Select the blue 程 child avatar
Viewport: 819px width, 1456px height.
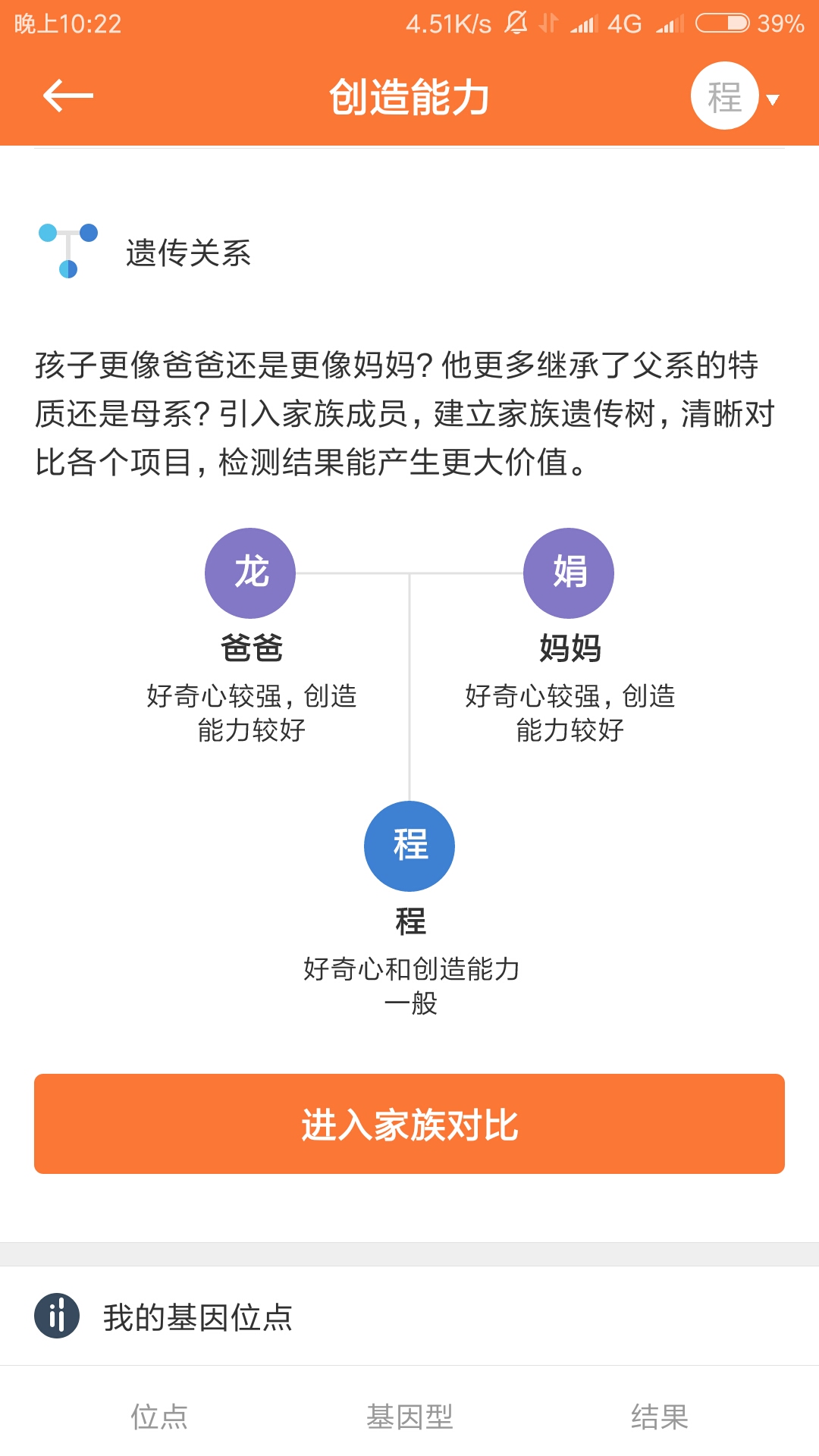[x=409, y=846]
